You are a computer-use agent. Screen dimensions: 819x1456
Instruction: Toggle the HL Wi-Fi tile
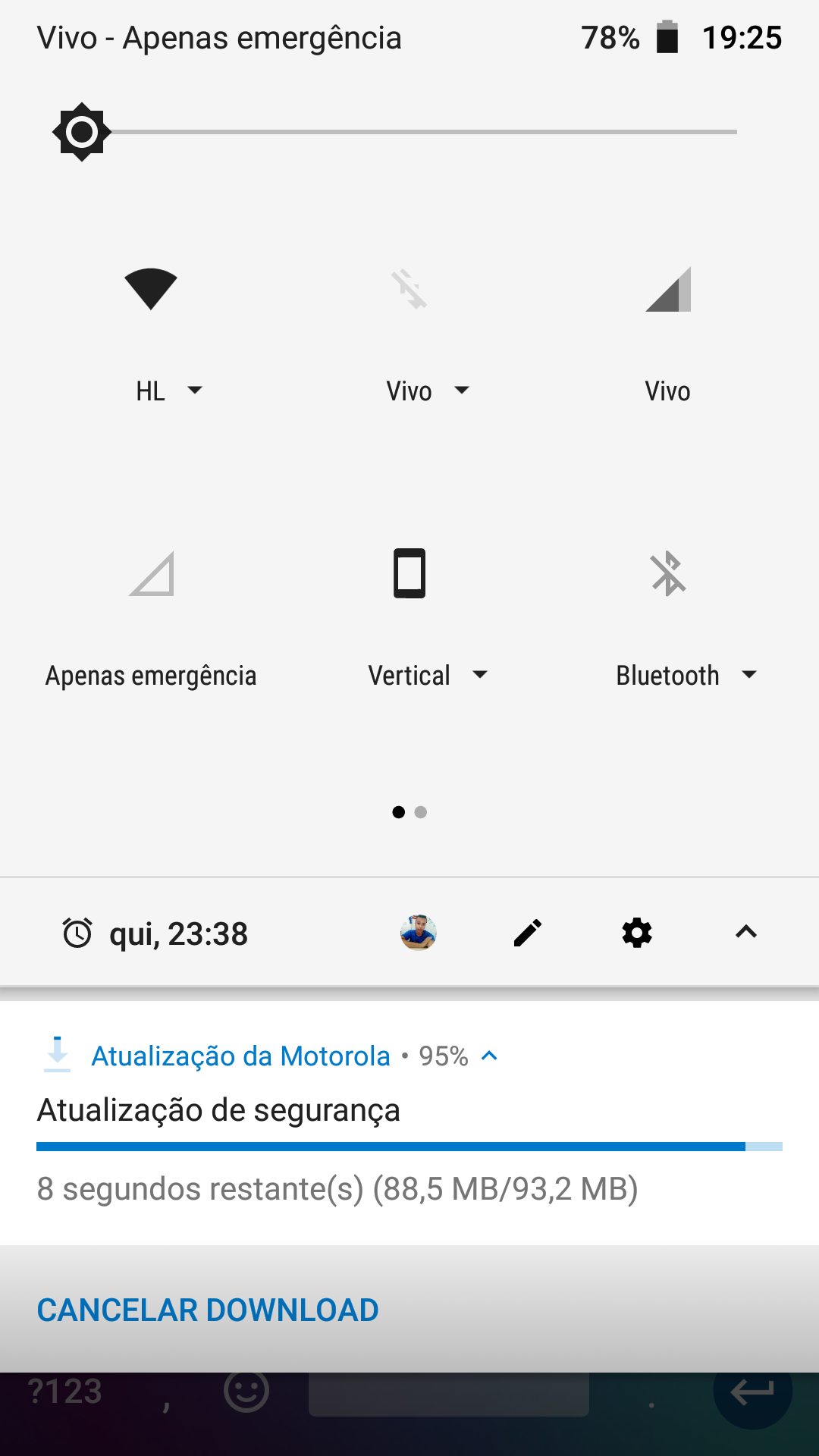pyautogui.click(x=151, y=289)
